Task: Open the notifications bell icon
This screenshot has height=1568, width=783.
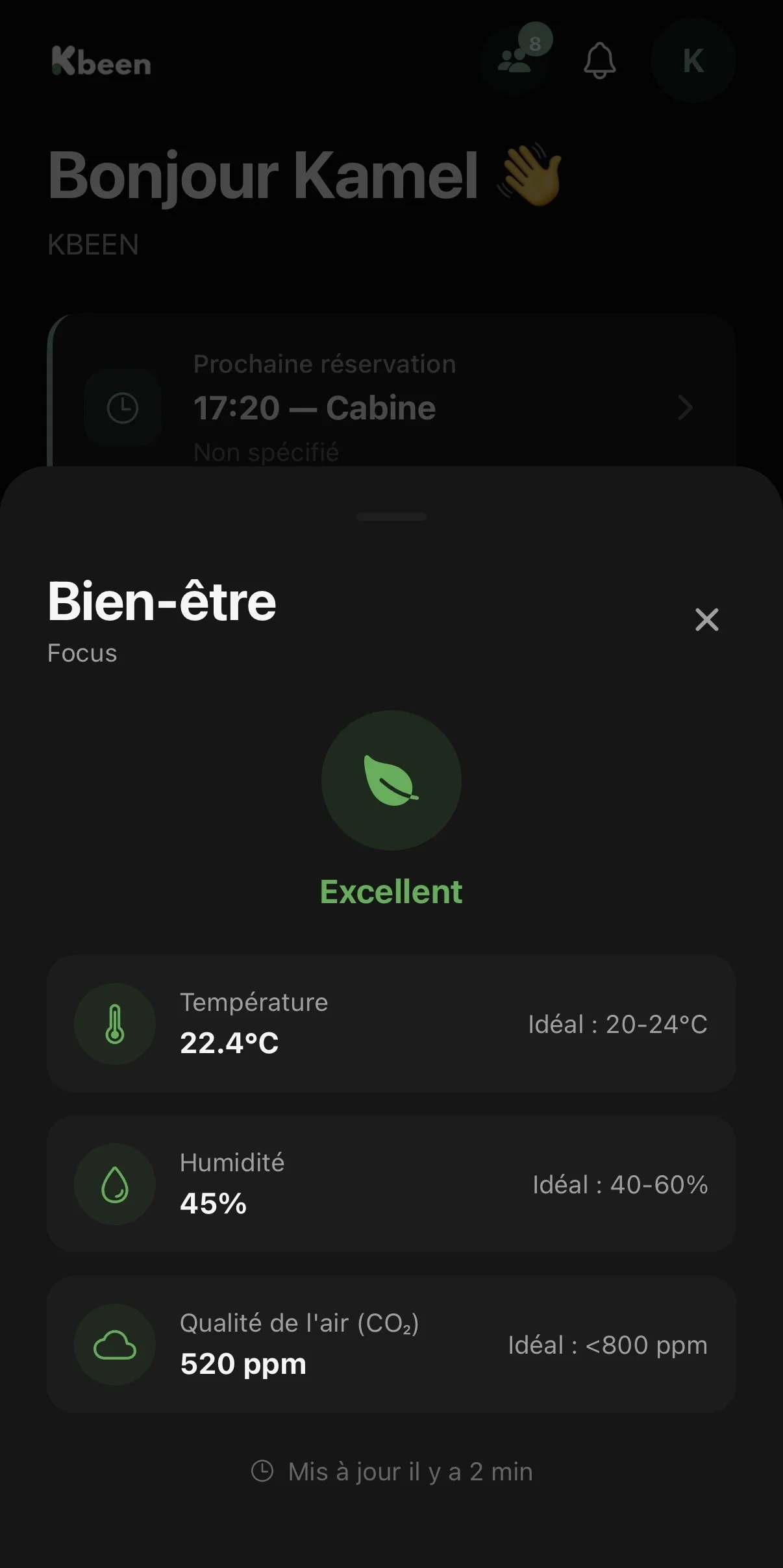Action: click(x=601, y=60)
